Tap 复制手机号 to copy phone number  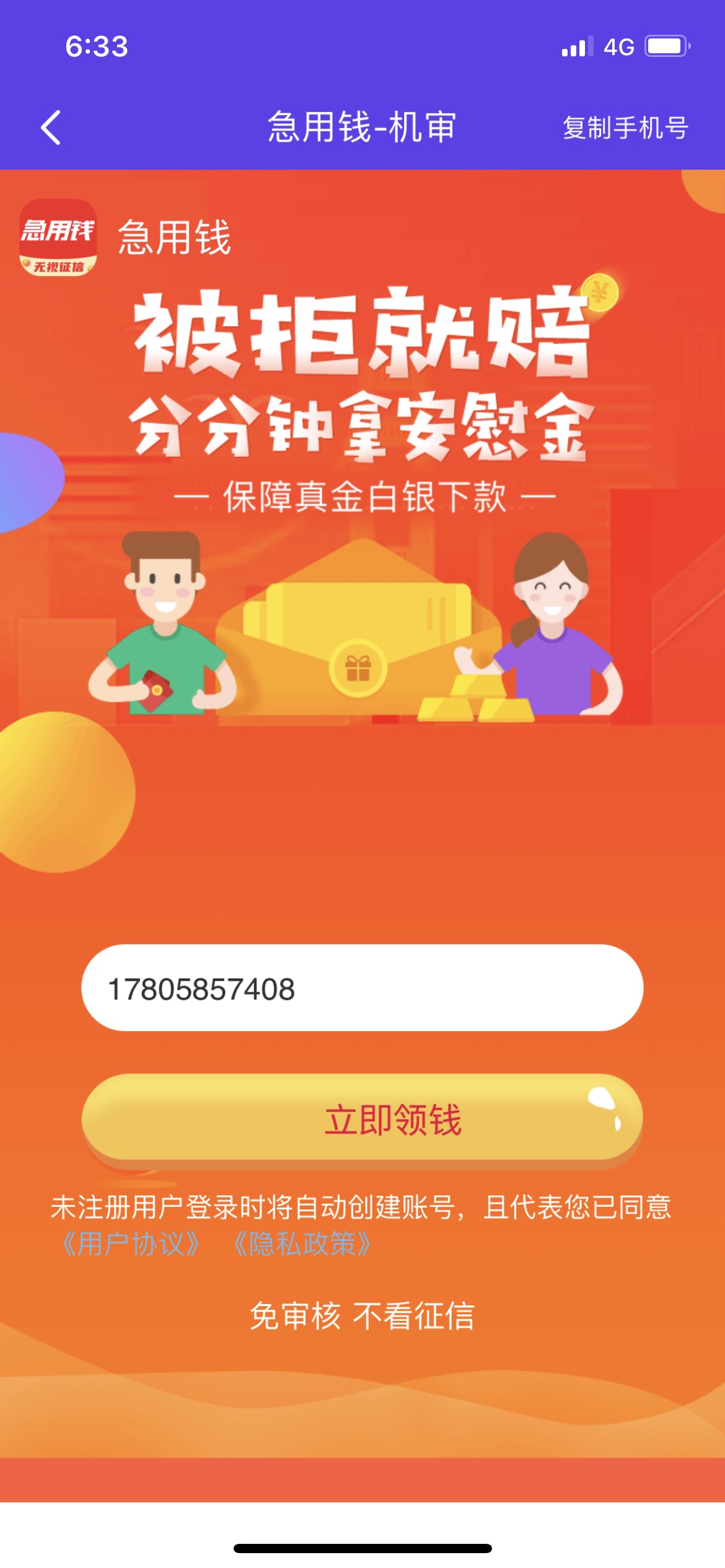tap(625, 128)
